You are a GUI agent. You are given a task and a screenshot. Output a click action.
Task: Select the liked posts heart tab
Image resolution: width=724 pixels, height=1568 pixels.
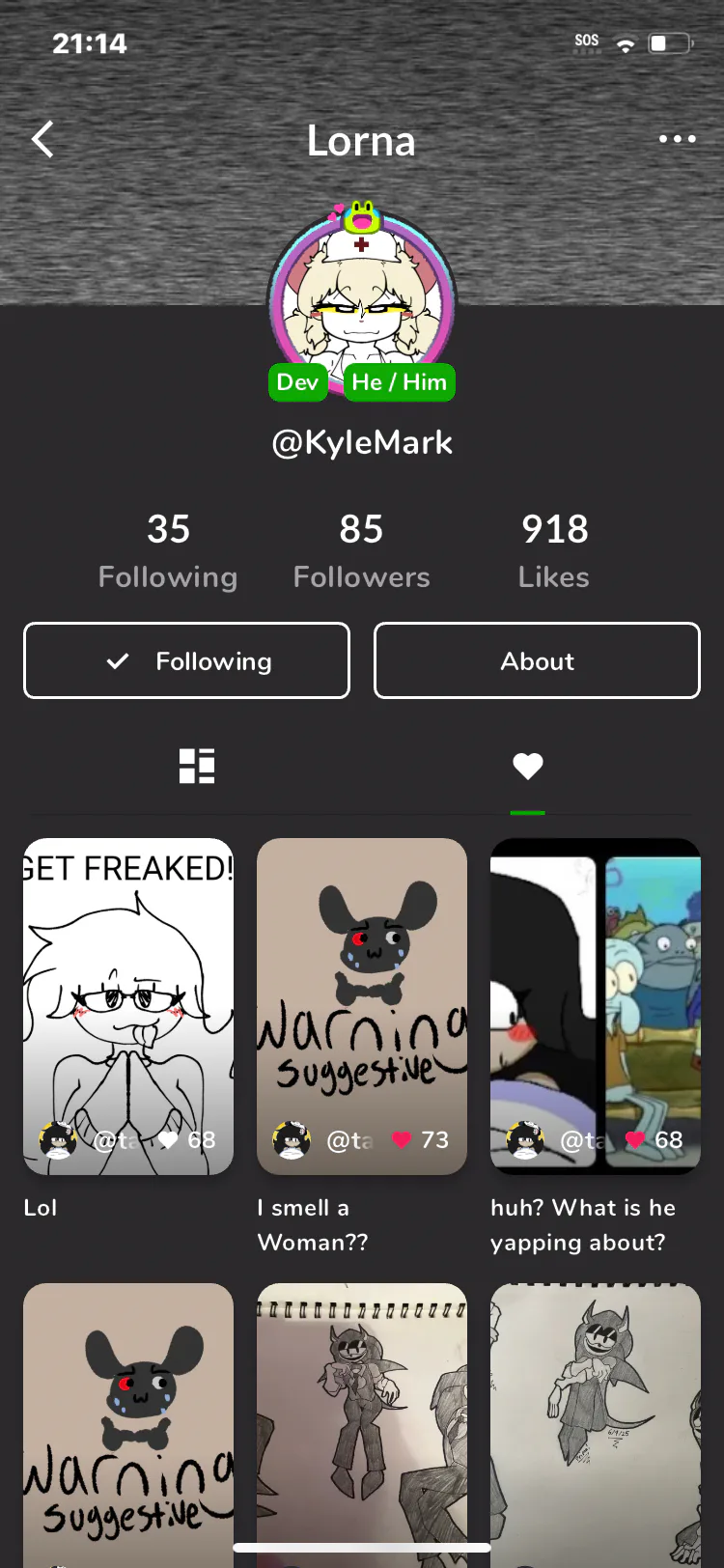(x=528, y=767)
